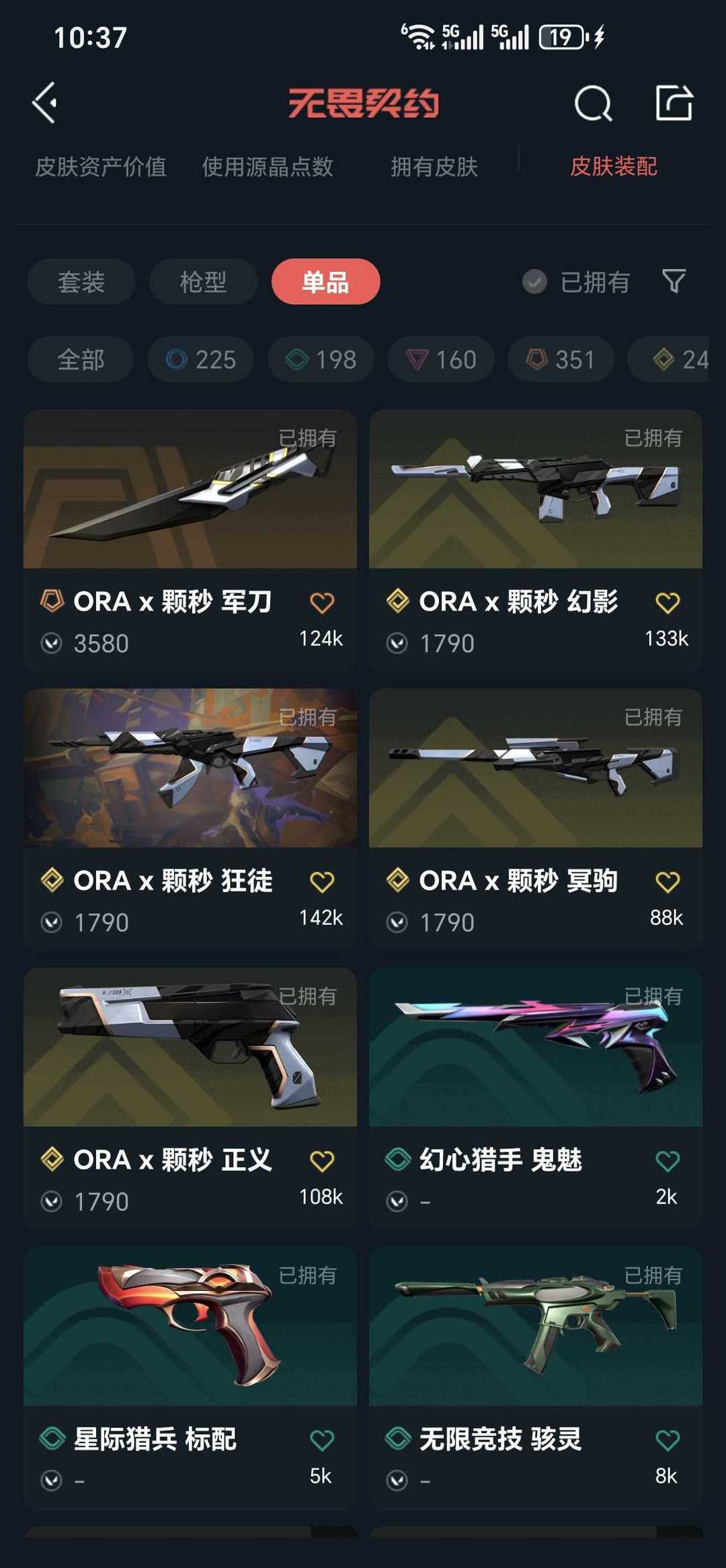Filter by the 160 tier chip
Image resolution: width=726 pixels, height=1568 pixels.
tap(442, 360)
